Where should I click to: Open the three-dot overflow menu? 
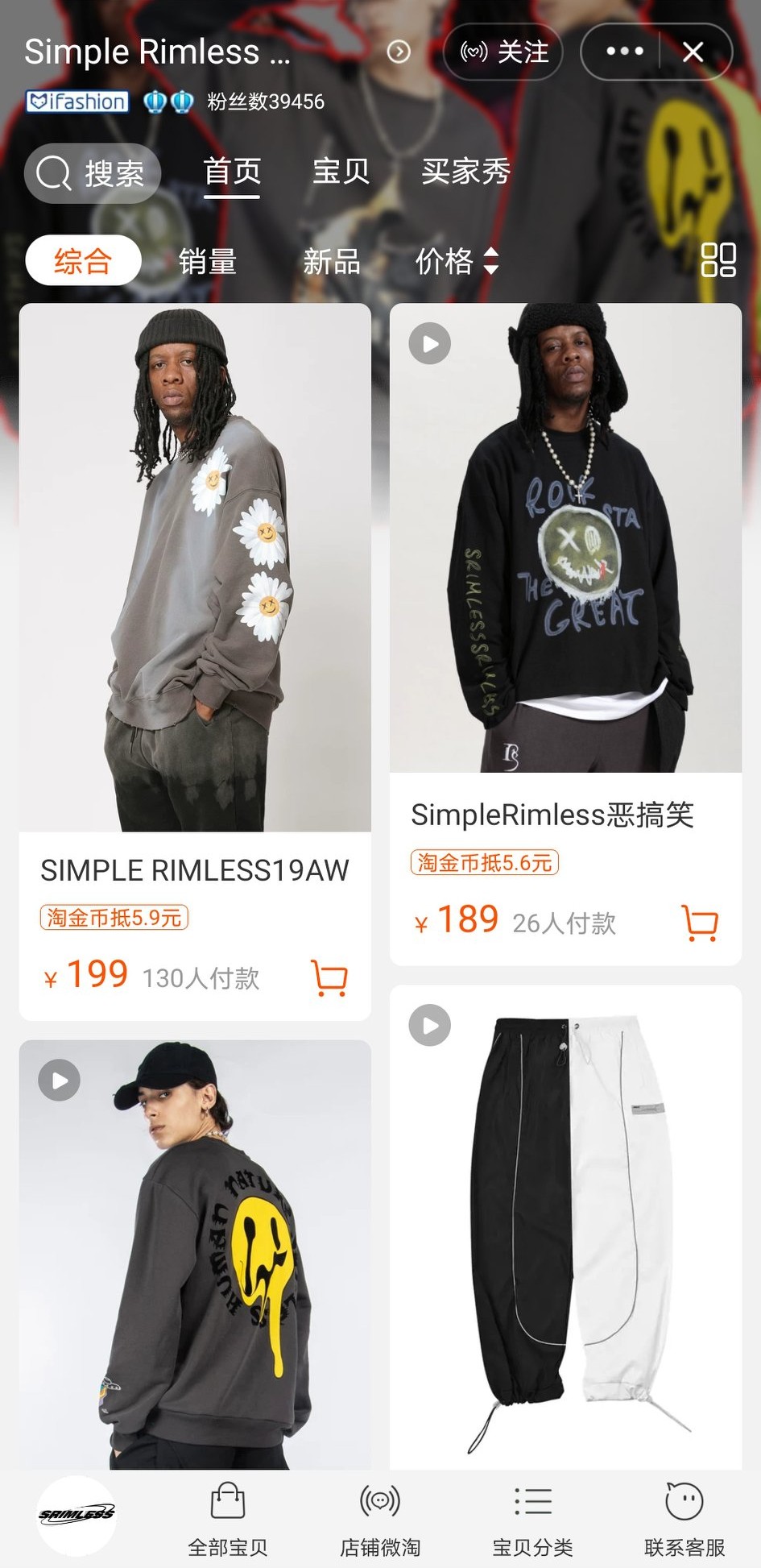pos(624,52)
